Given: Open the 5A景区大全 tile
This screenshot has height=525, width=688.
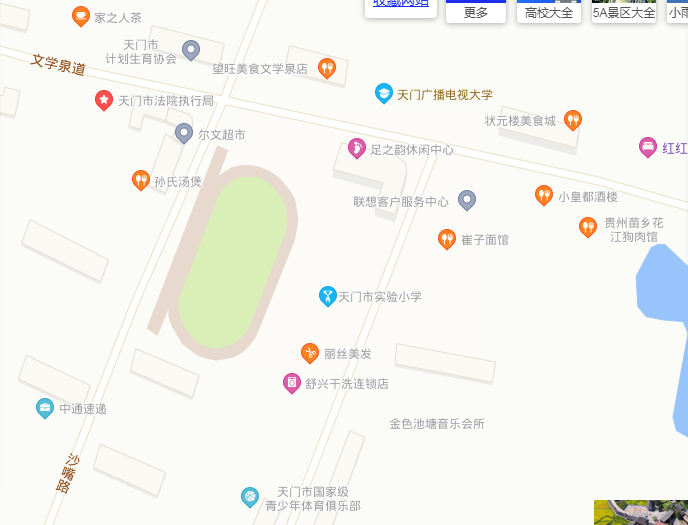Looking at the screenshot, I should point(624,12).
